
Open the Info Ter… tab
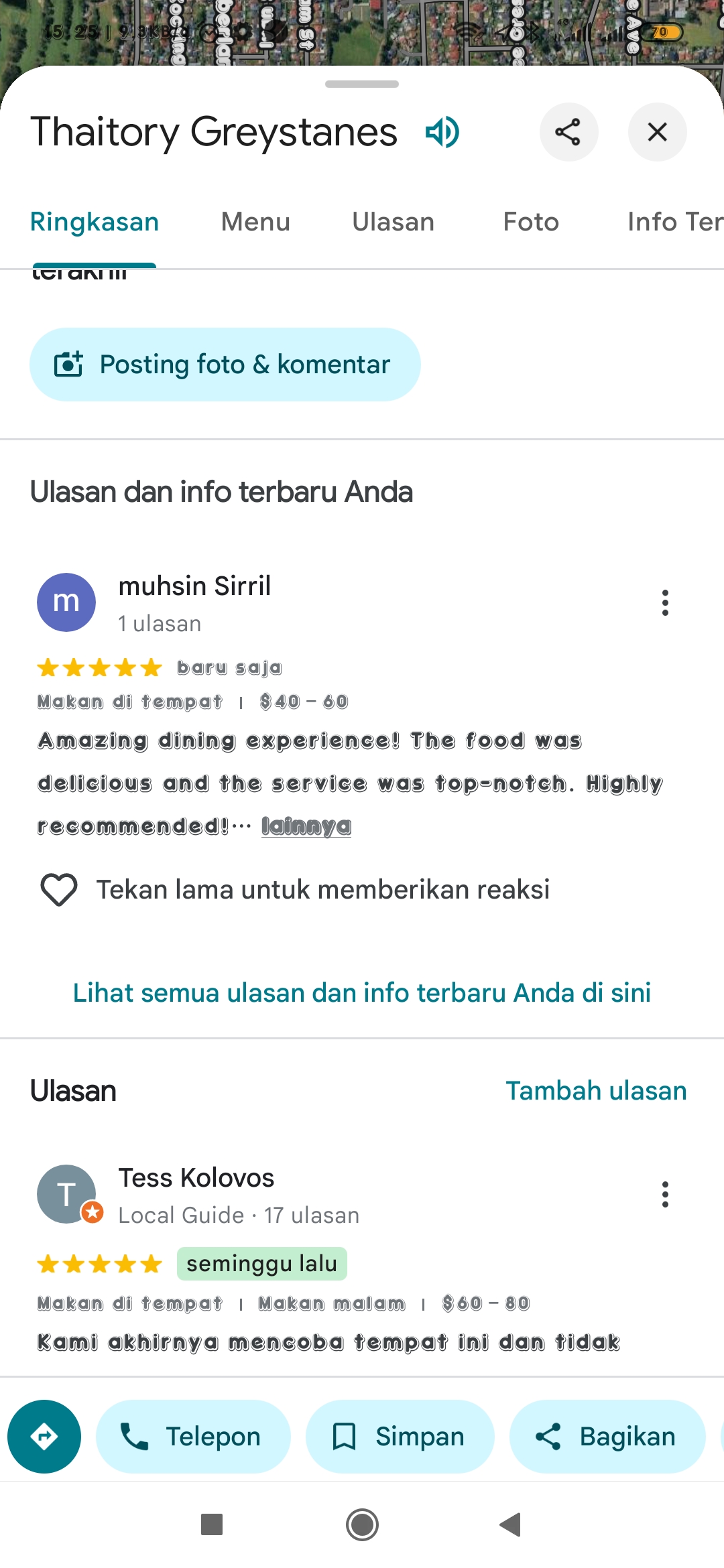(674, 222)
